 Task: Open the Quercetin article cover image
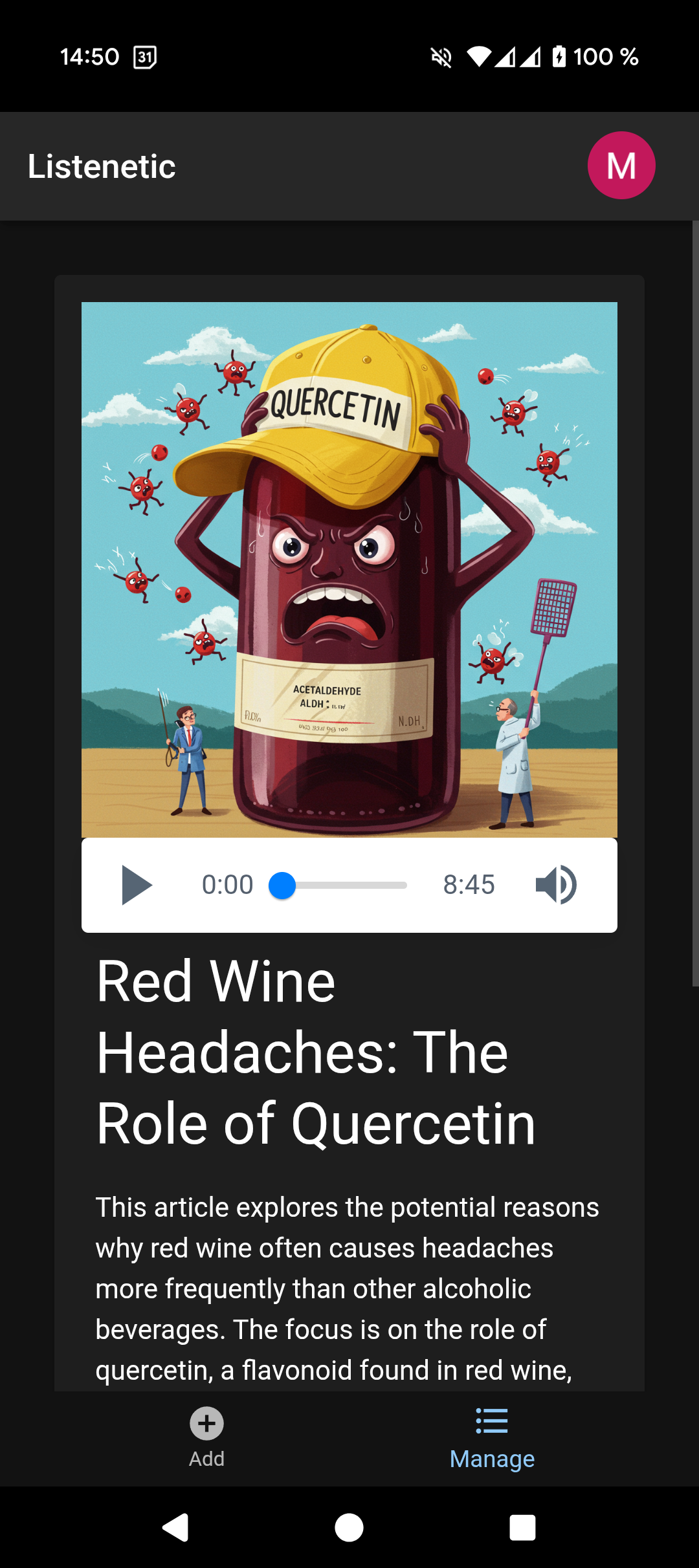pos(349,569)
